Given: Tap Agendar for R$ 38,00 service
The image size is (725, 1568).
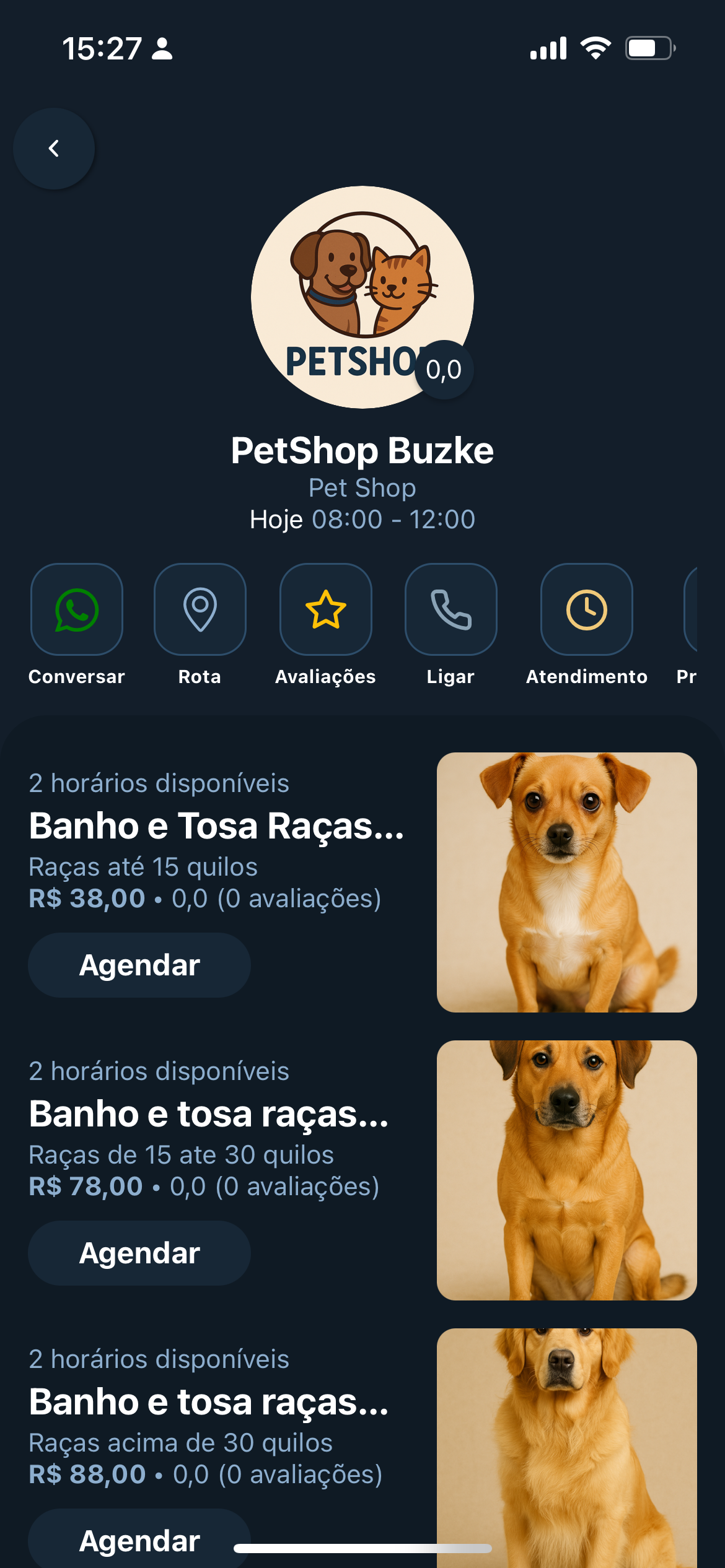Looking at the screenshot, I should pyautogui.click(x=138, y=964).
